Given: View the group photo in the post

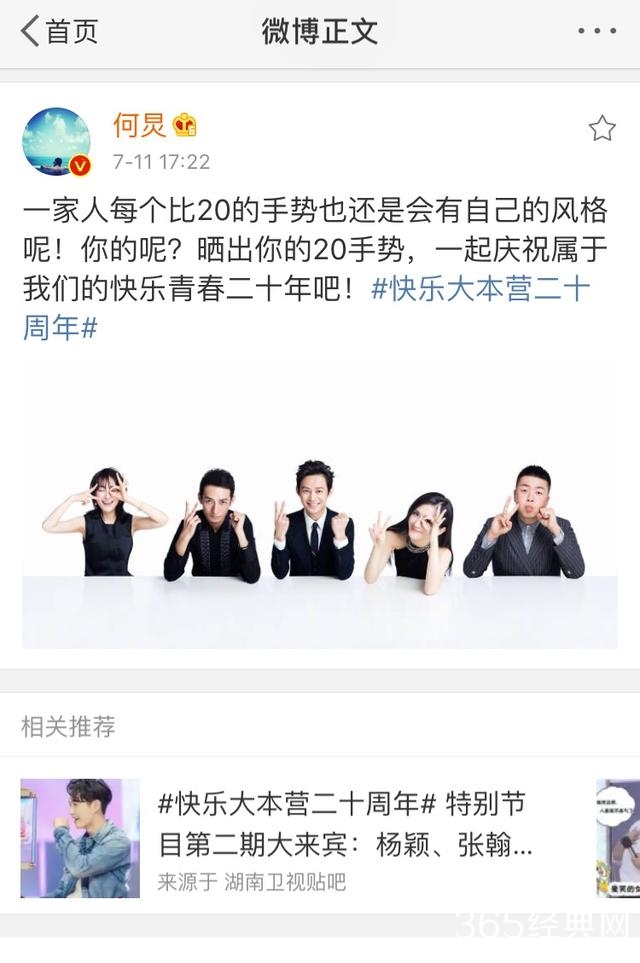Looking at the screenshot, I should [x=319, y=505].
